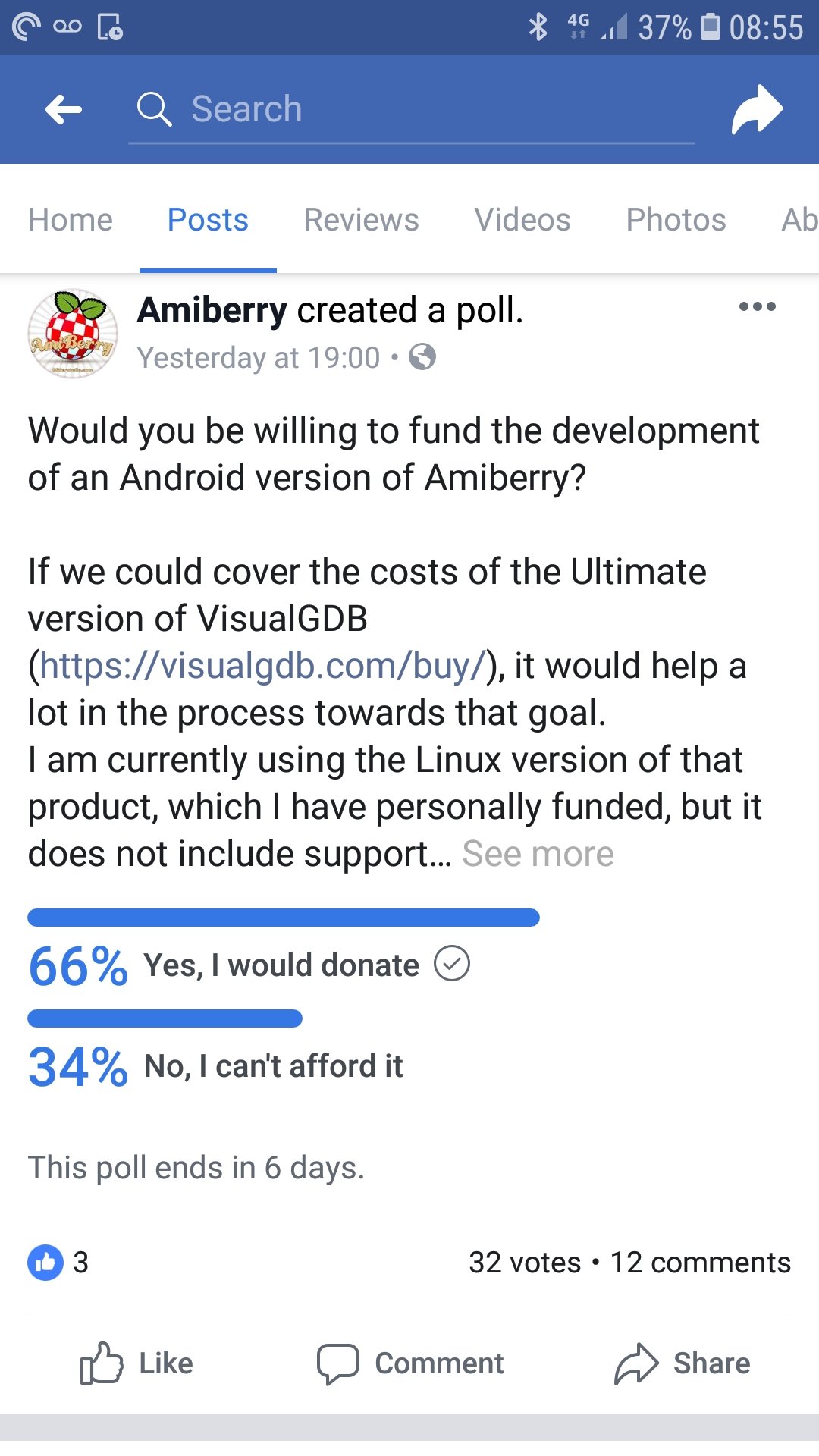Select the magnifying glass search icon
The height and width of the screenshot is (1456, 819).
point(154,108)
